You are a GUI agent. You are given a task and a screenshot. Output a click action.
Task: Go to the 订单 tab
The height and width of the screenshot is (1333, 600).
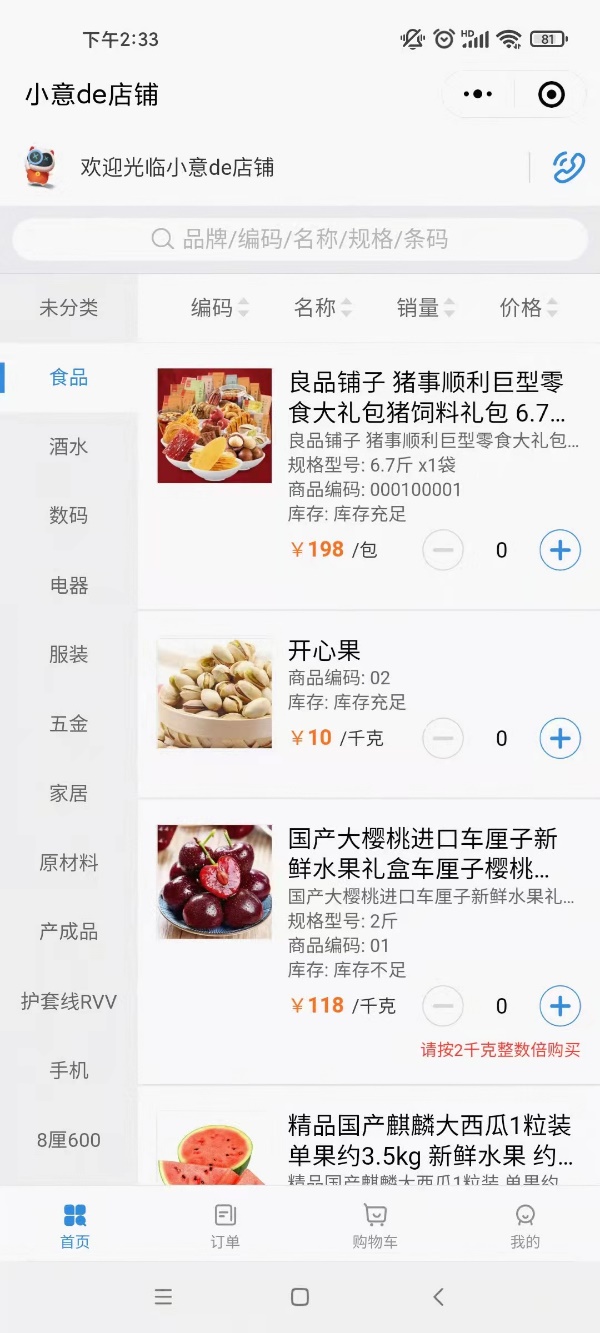coord(225,1226)
